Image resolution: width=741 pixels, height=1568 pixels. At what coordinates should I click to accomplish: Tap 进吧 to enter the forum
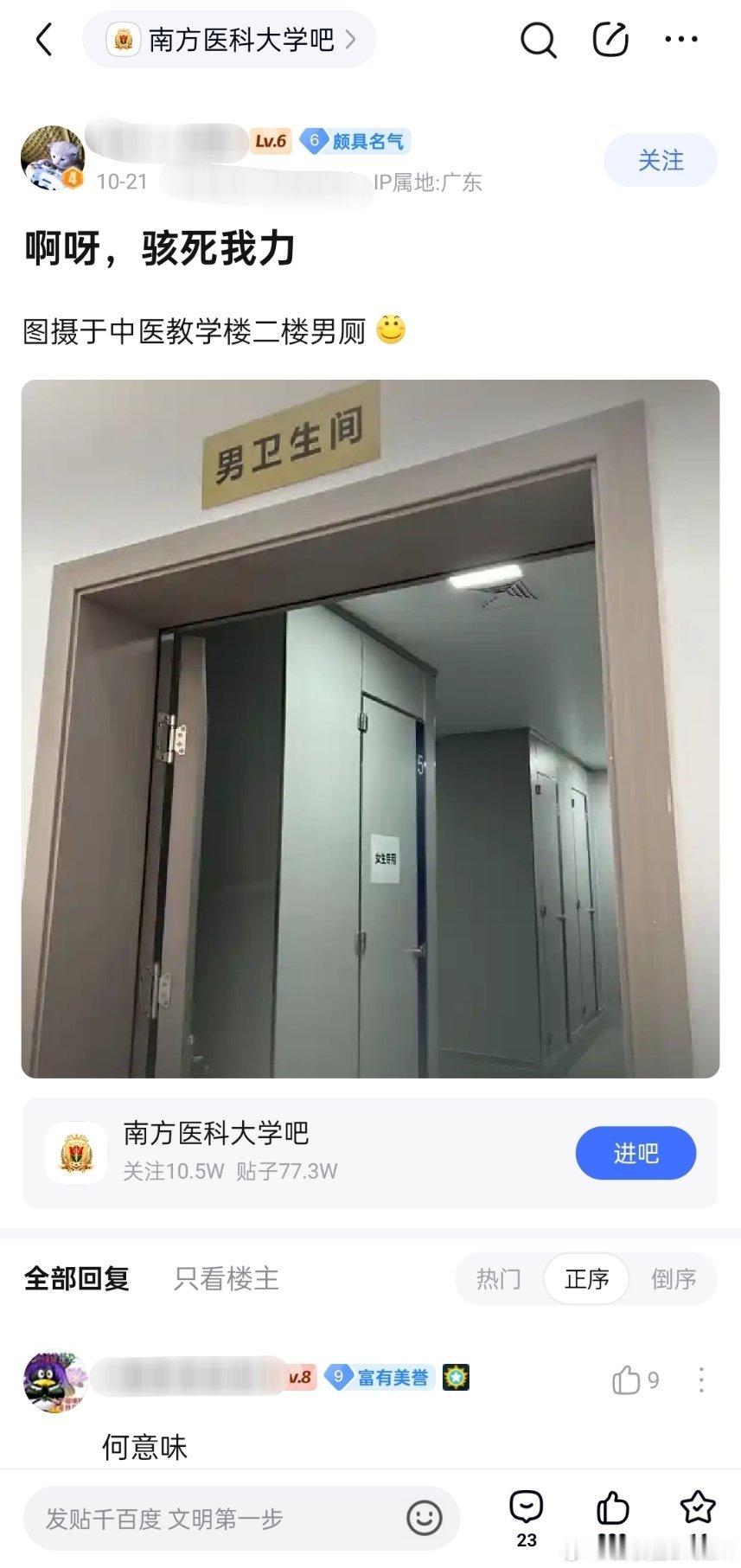pyautogui.click(x=636, y=1153)
